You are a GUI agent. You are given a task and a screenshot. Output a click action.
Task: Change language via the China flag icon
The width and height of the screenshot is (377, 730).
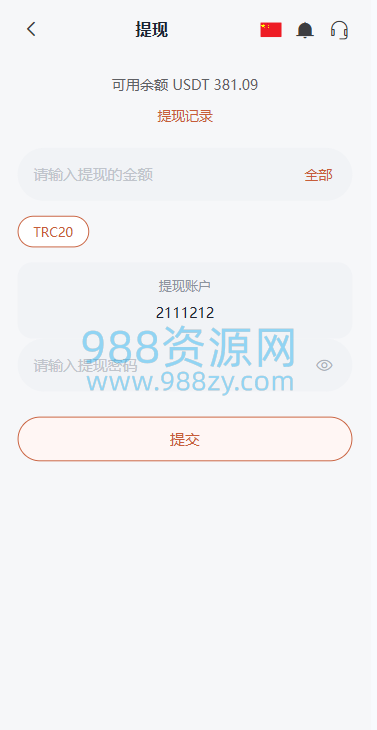(x=271, y=30)
